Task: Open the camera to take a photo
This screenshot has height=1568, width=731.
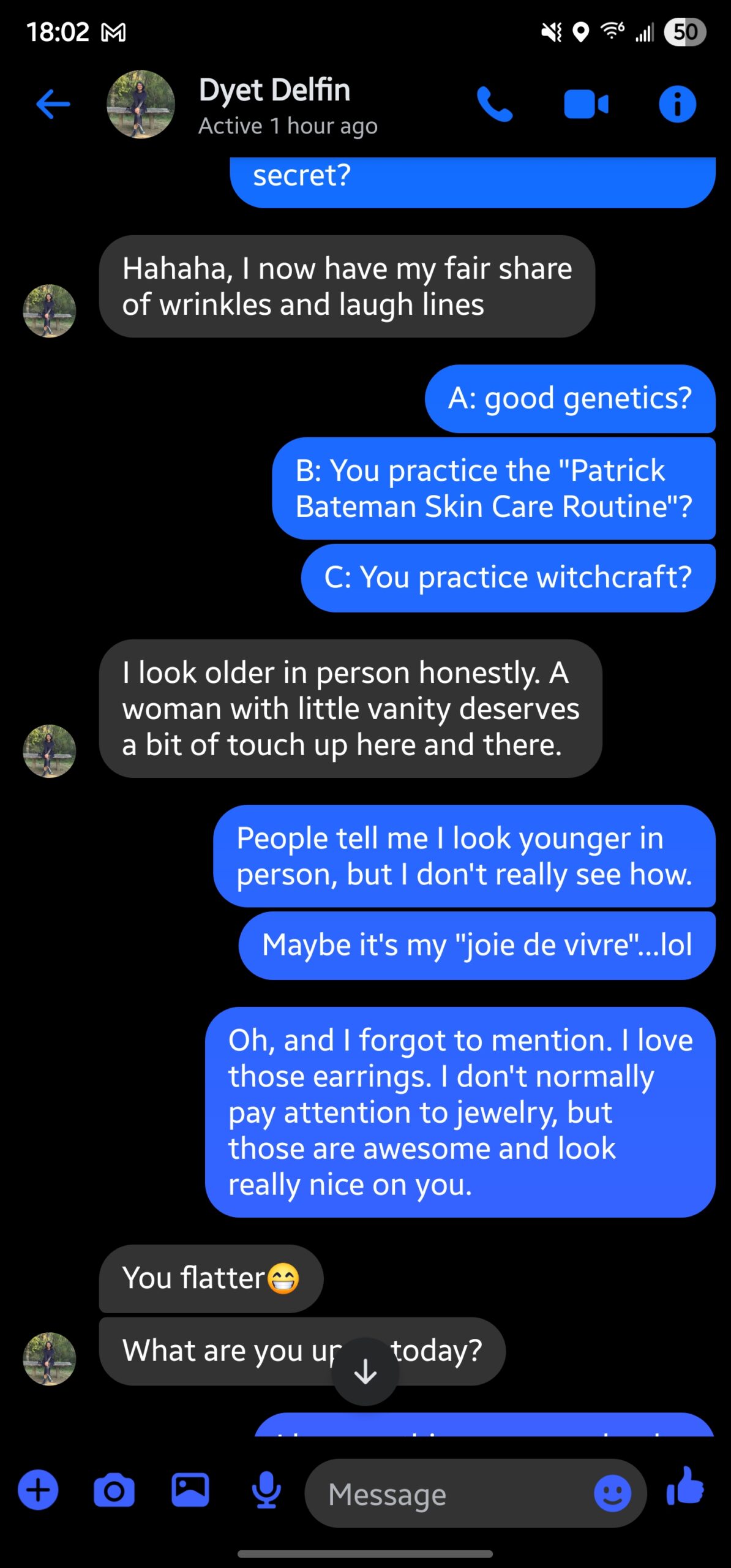Action: [114, 1490]
